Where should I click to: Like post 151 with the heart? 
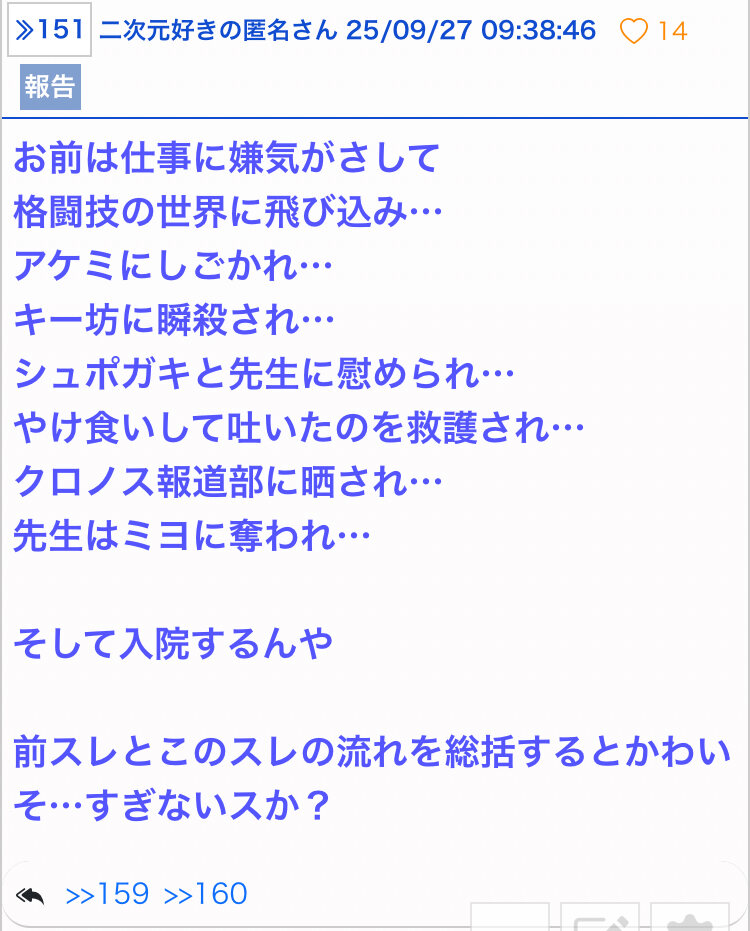pyautogui.click(x=634, y=32)
